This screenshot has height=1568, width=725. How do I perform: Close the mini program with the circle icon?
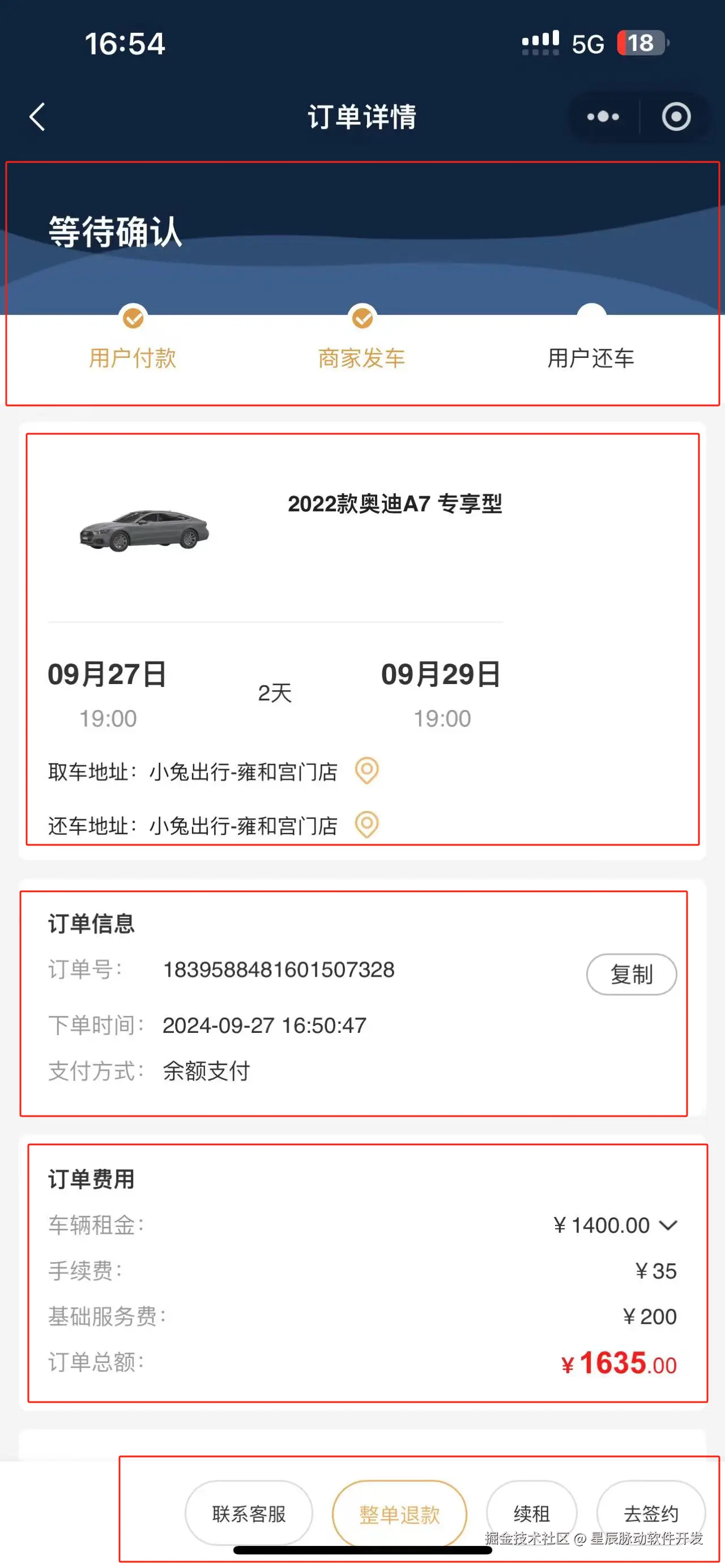[676, 117]
